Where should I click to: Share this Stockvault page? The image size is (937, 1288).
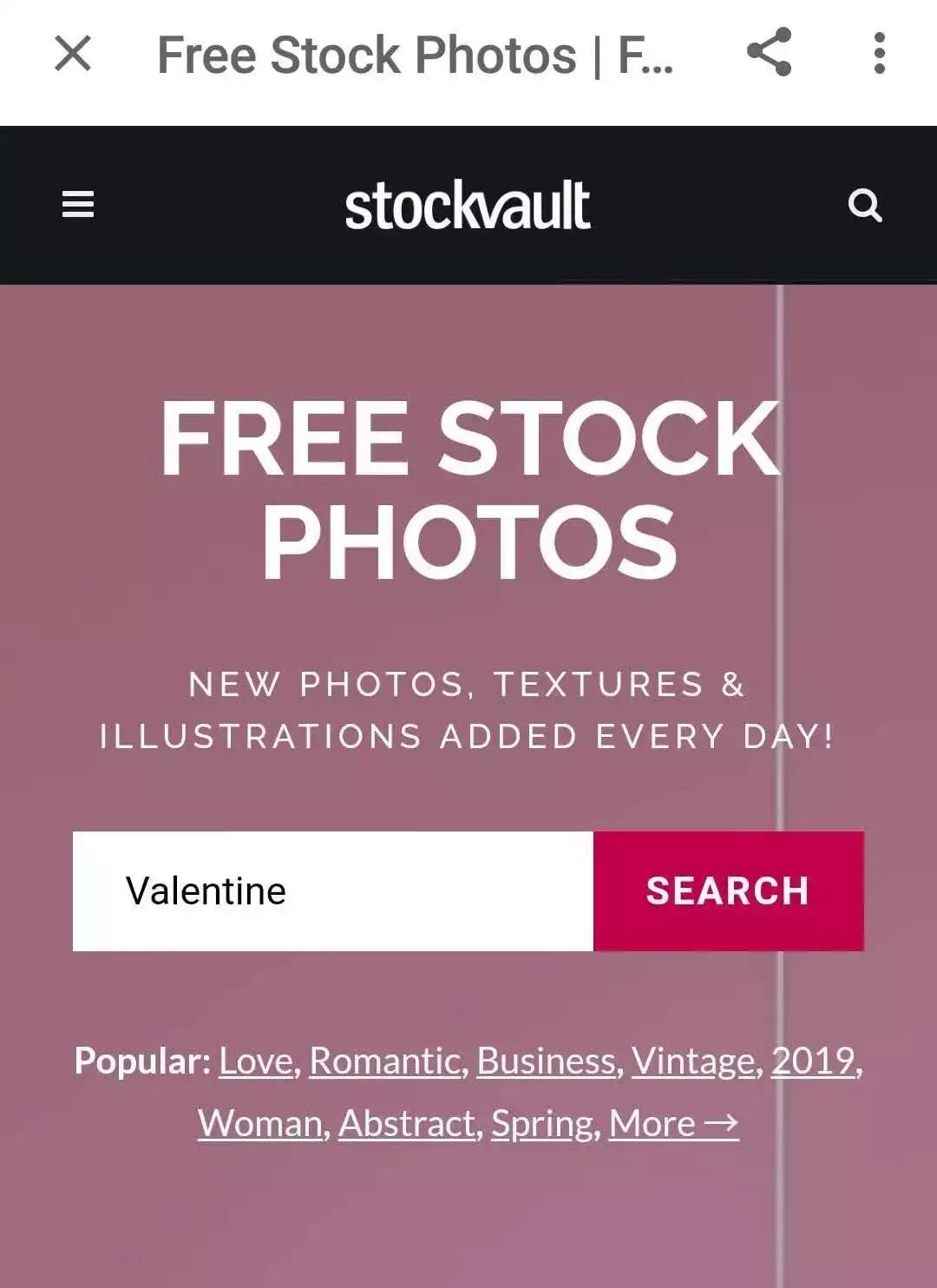coord(769,52)
